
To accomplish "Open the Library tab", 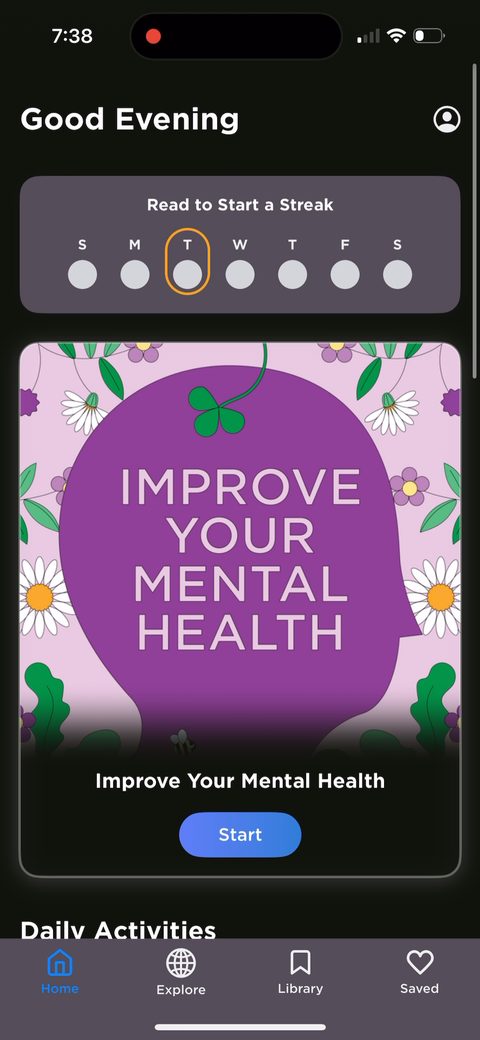I will 300,972.
